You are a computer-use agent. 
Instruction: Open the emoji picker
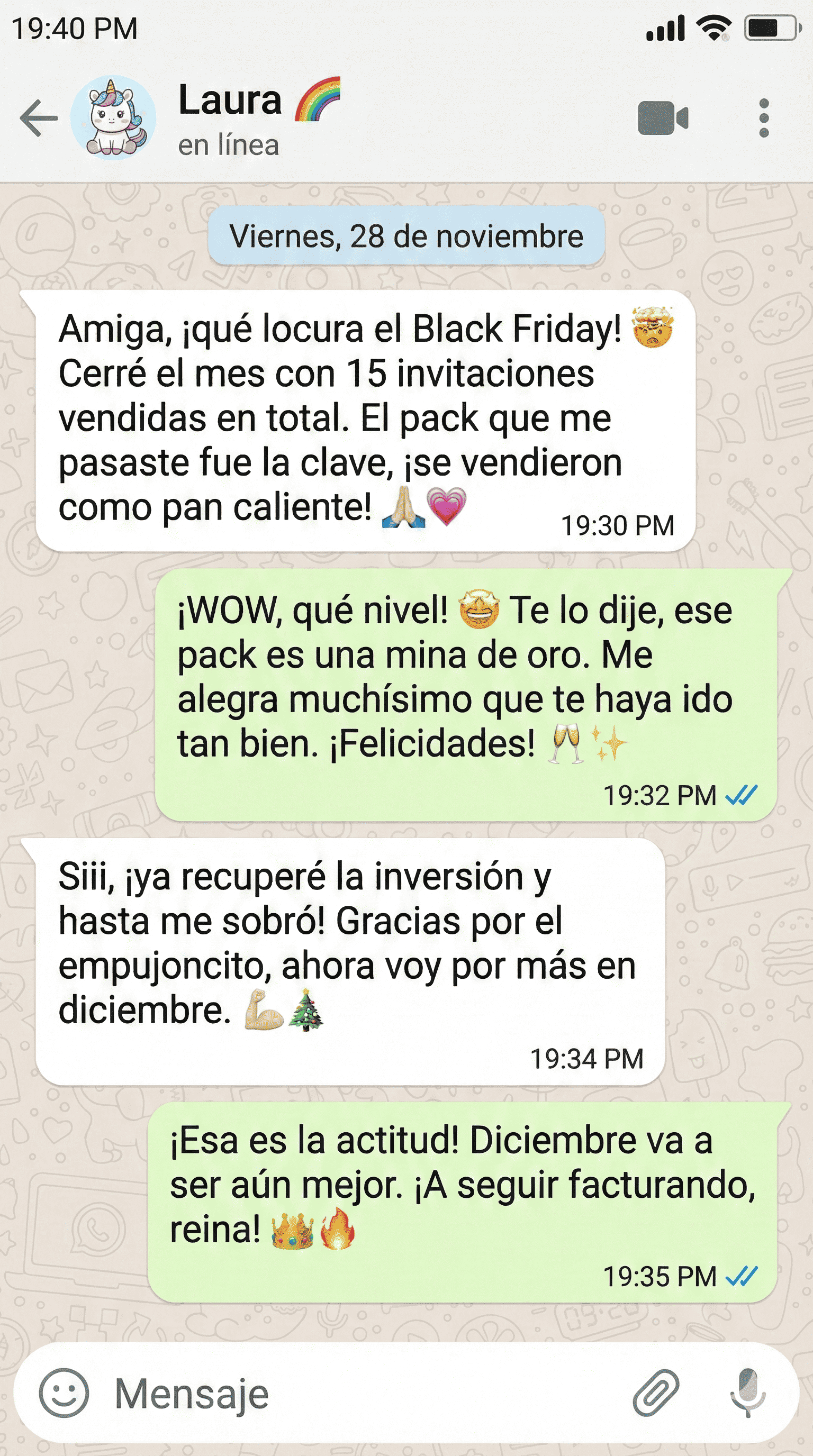(x=64, y=1393)
